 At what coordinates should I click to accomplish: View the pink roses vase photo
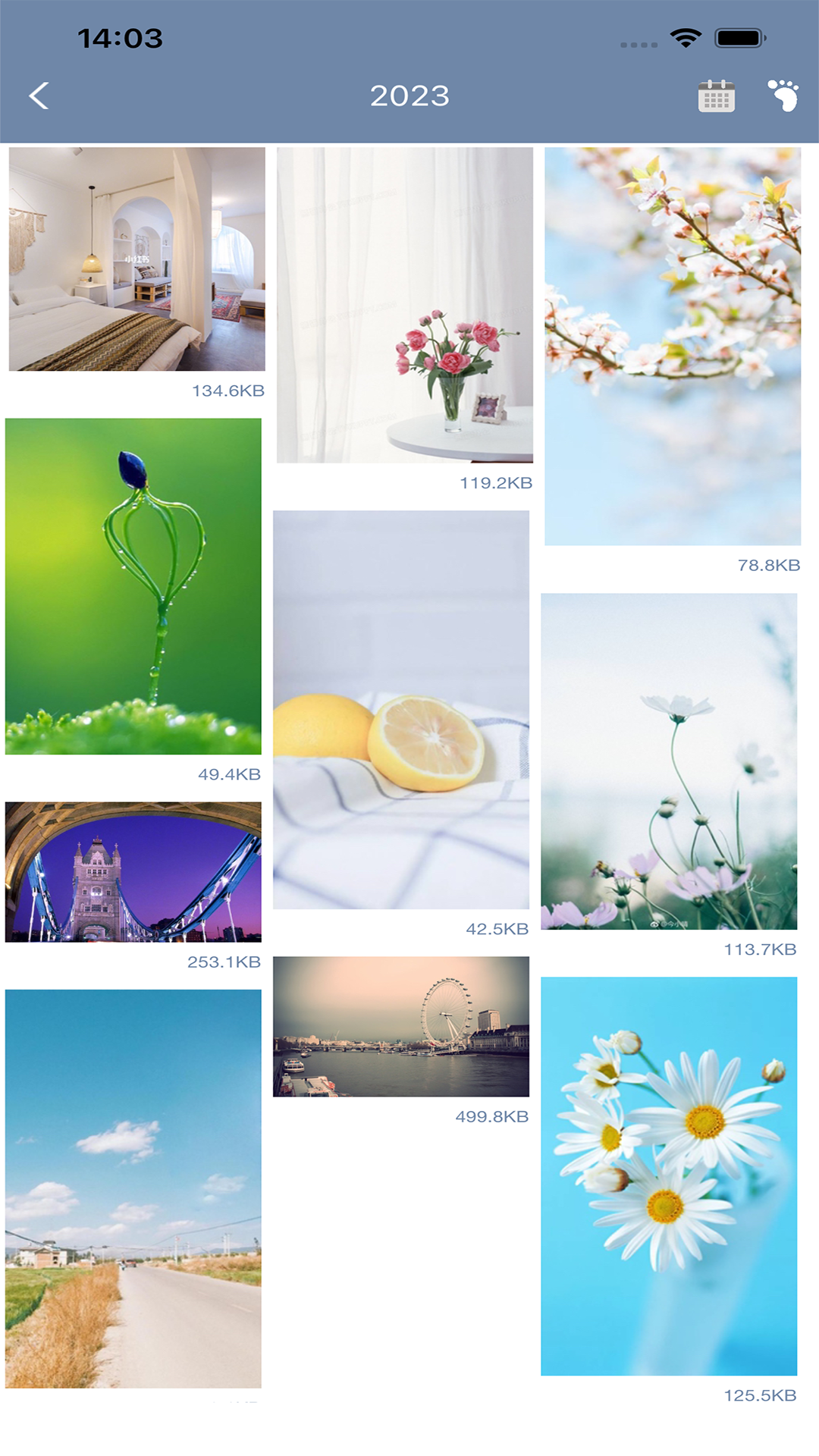[x=404, y=305]
